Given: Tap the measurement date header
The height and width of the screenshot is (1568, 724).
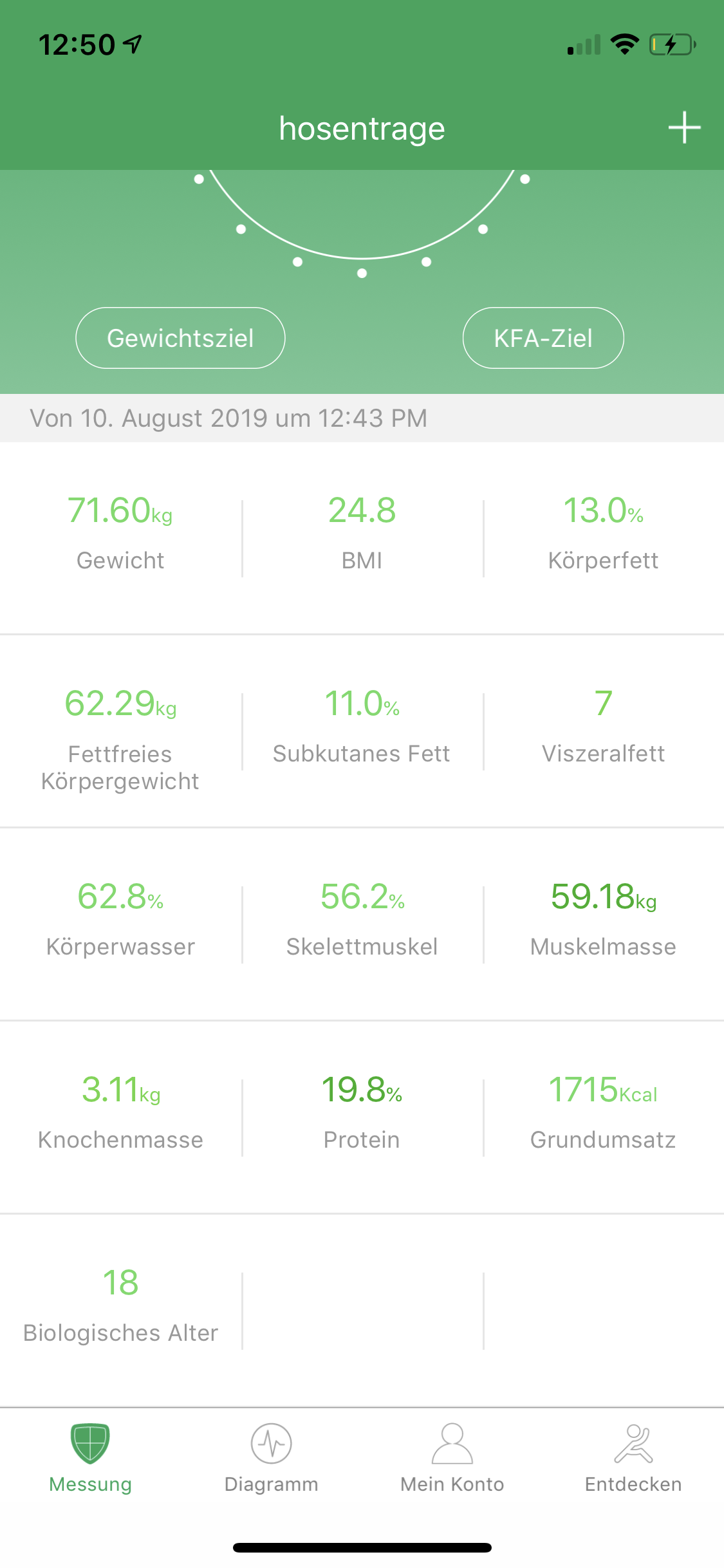Looking at the screenshot, I should tap(229, 418).
